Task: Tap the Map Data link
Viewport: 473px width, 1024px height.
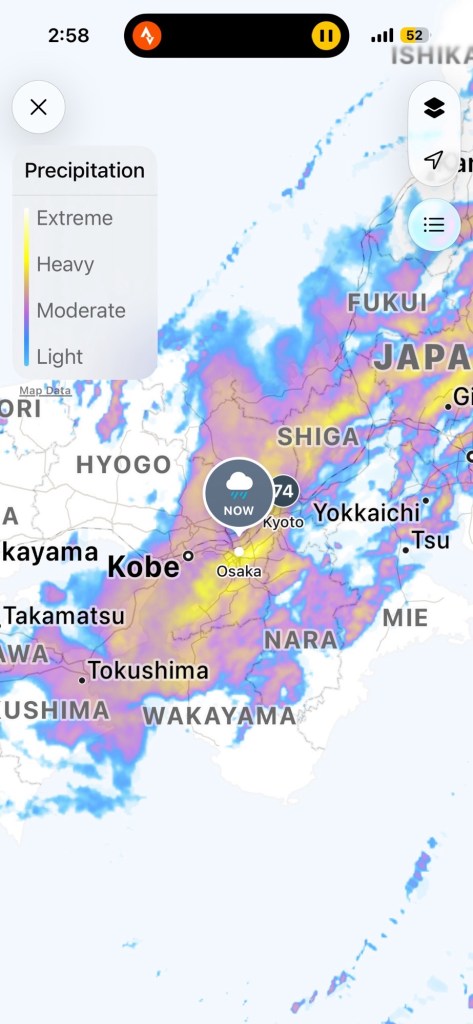Action: pyautogui.click(x=45, y=391)
